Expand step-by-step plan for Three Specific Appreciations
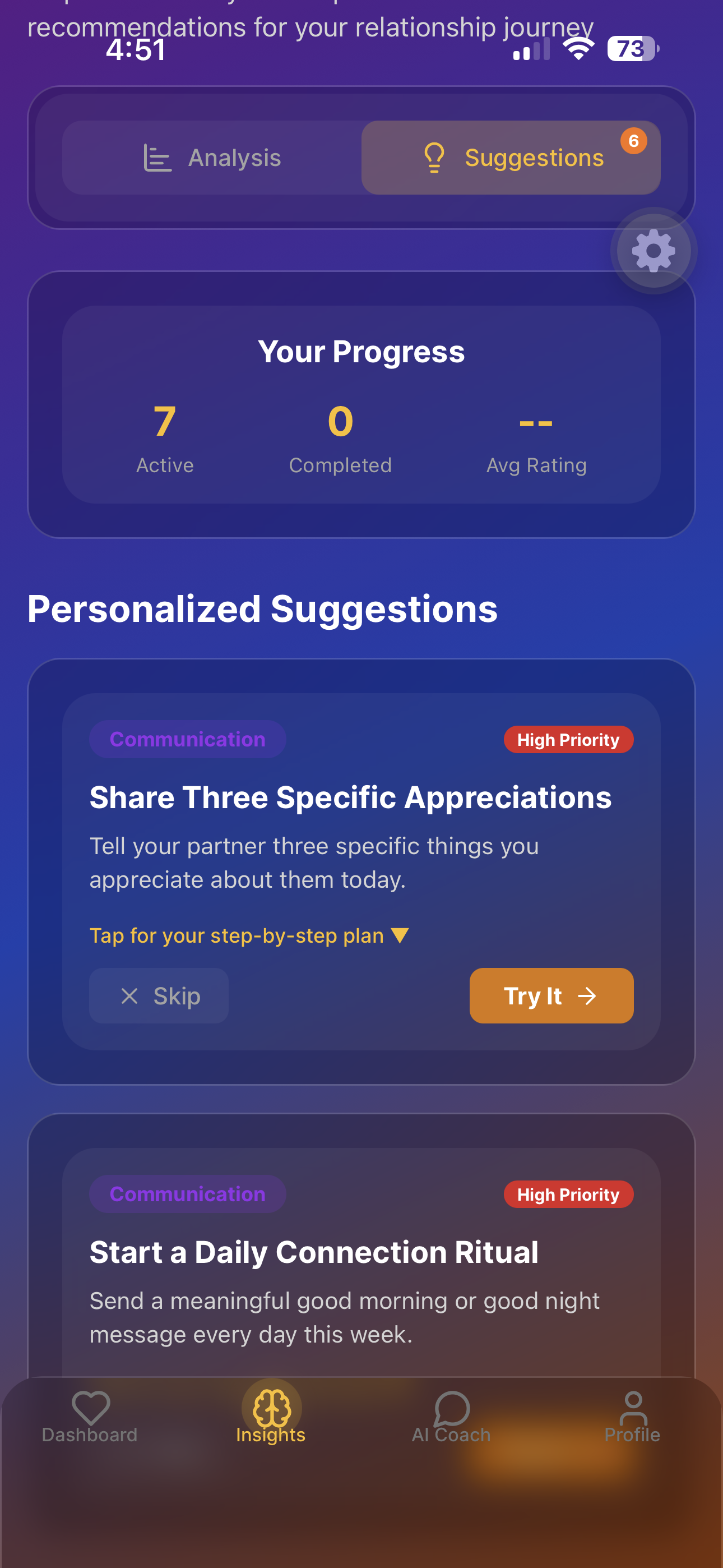Image resolution: width=723 pixels, height=1568 pixels. pos(249,935)
